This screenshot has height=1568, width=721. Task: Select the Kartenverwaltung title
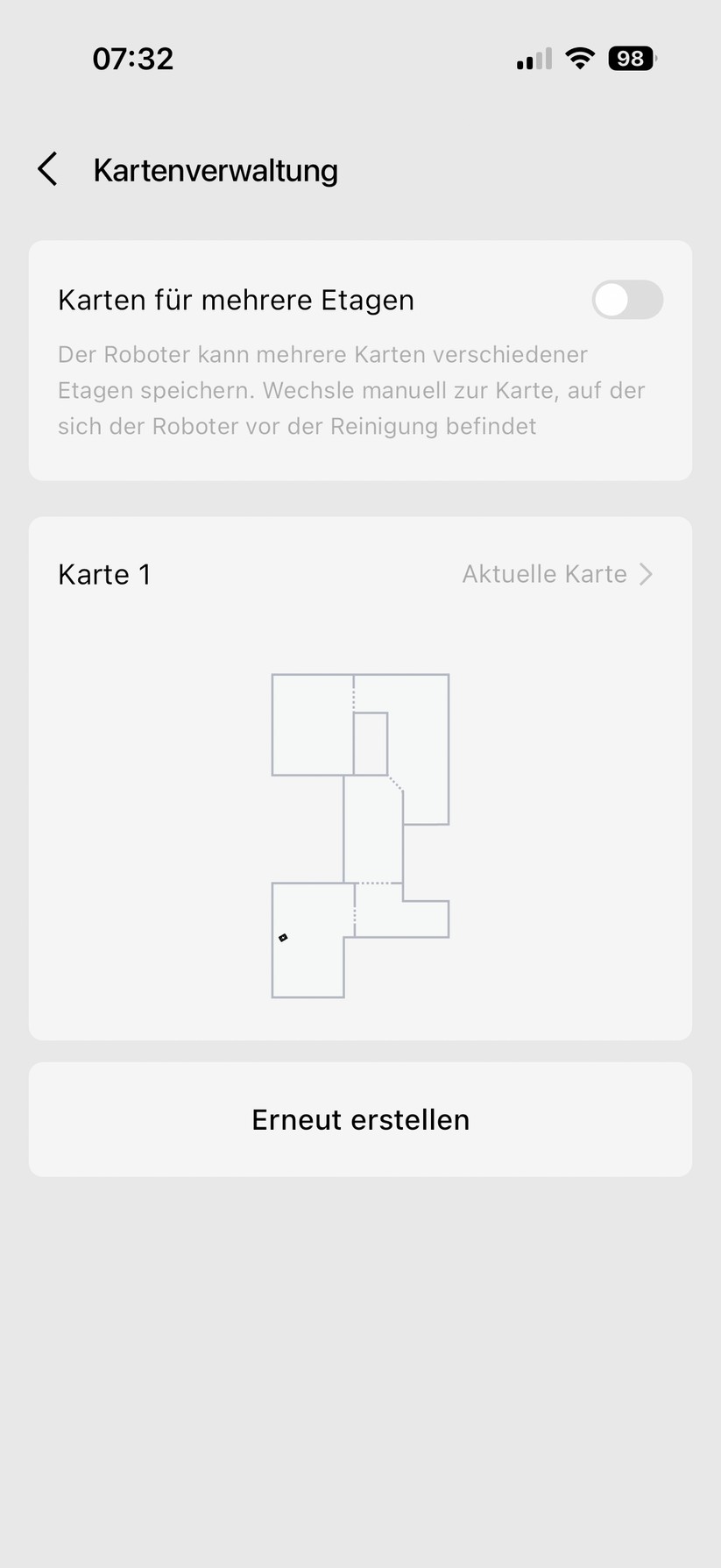(216, 169)
